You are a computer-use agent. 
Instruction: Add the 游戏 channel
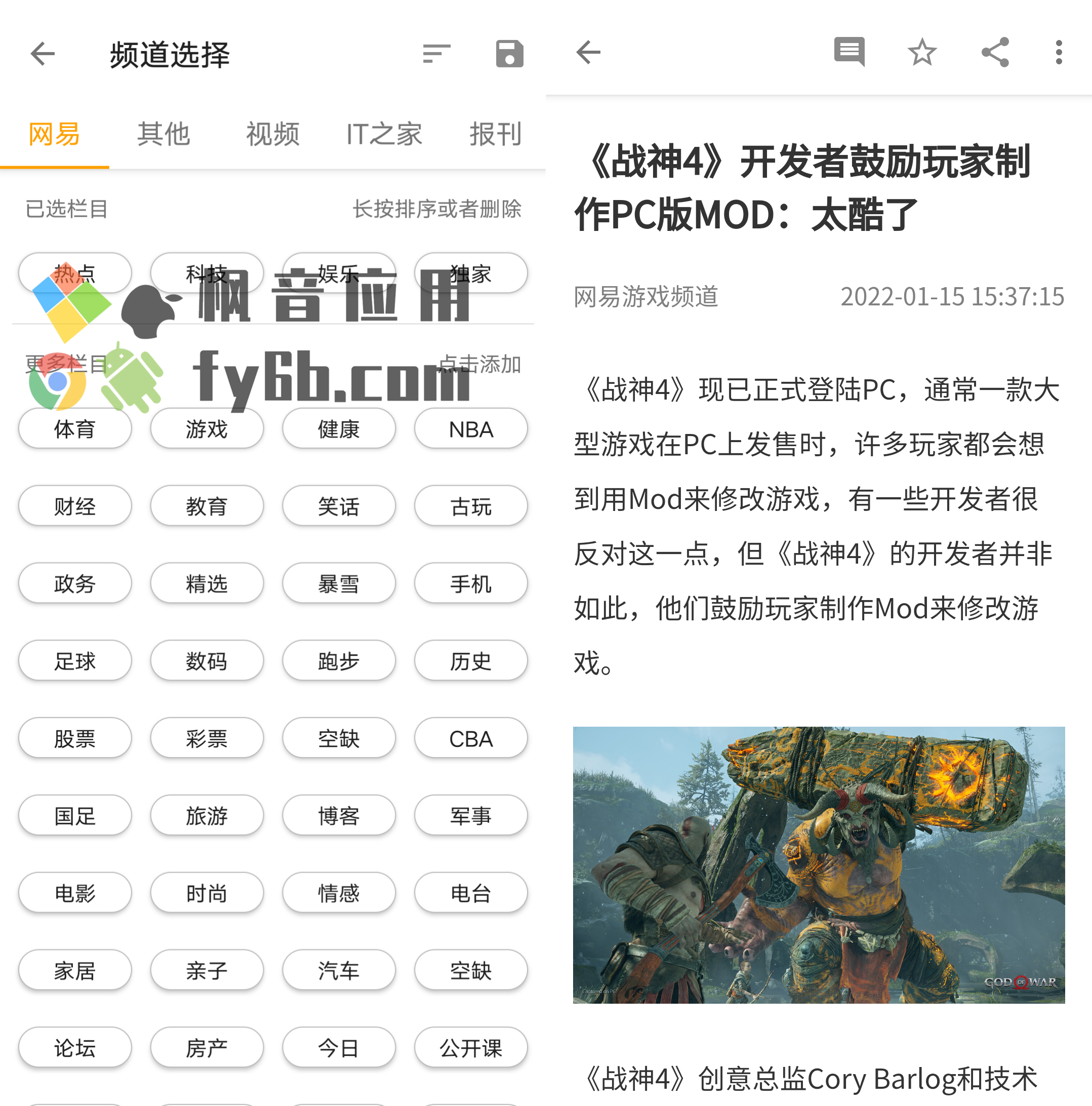(x=207, y=429)
